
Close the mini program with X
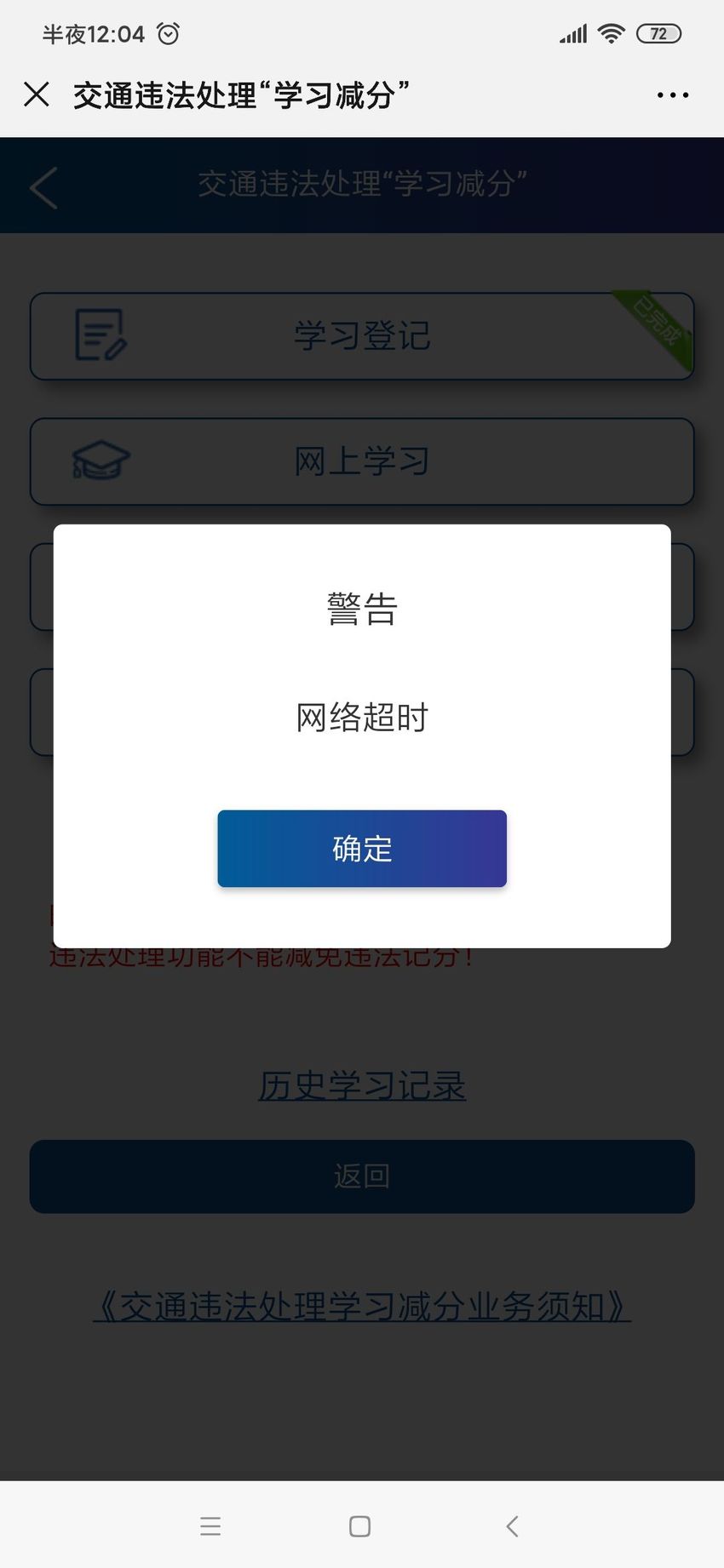[37, 94]
